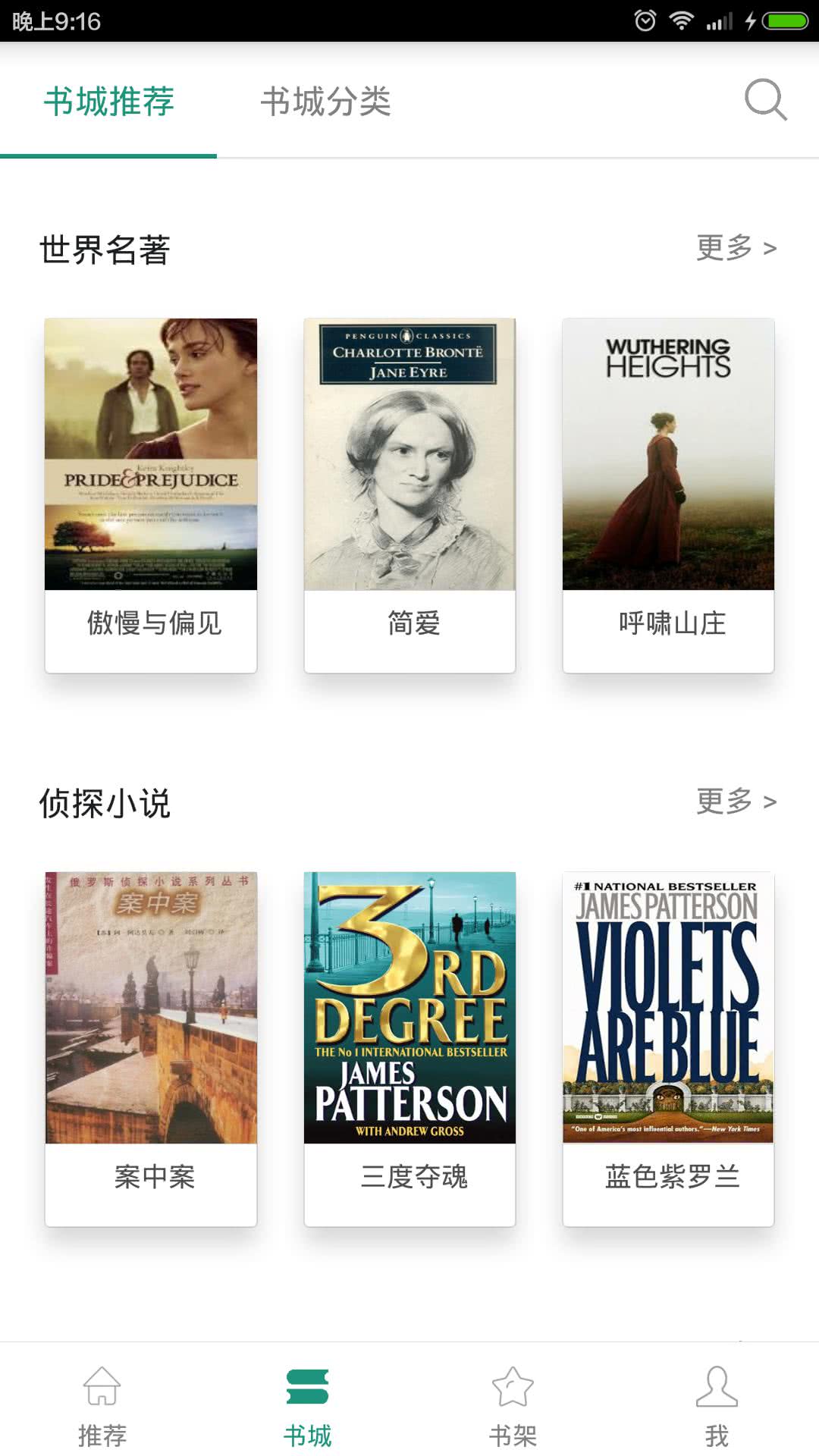Open the book 简爱
The width and height of the screenshot is (819, 1456).
(409, 494)
